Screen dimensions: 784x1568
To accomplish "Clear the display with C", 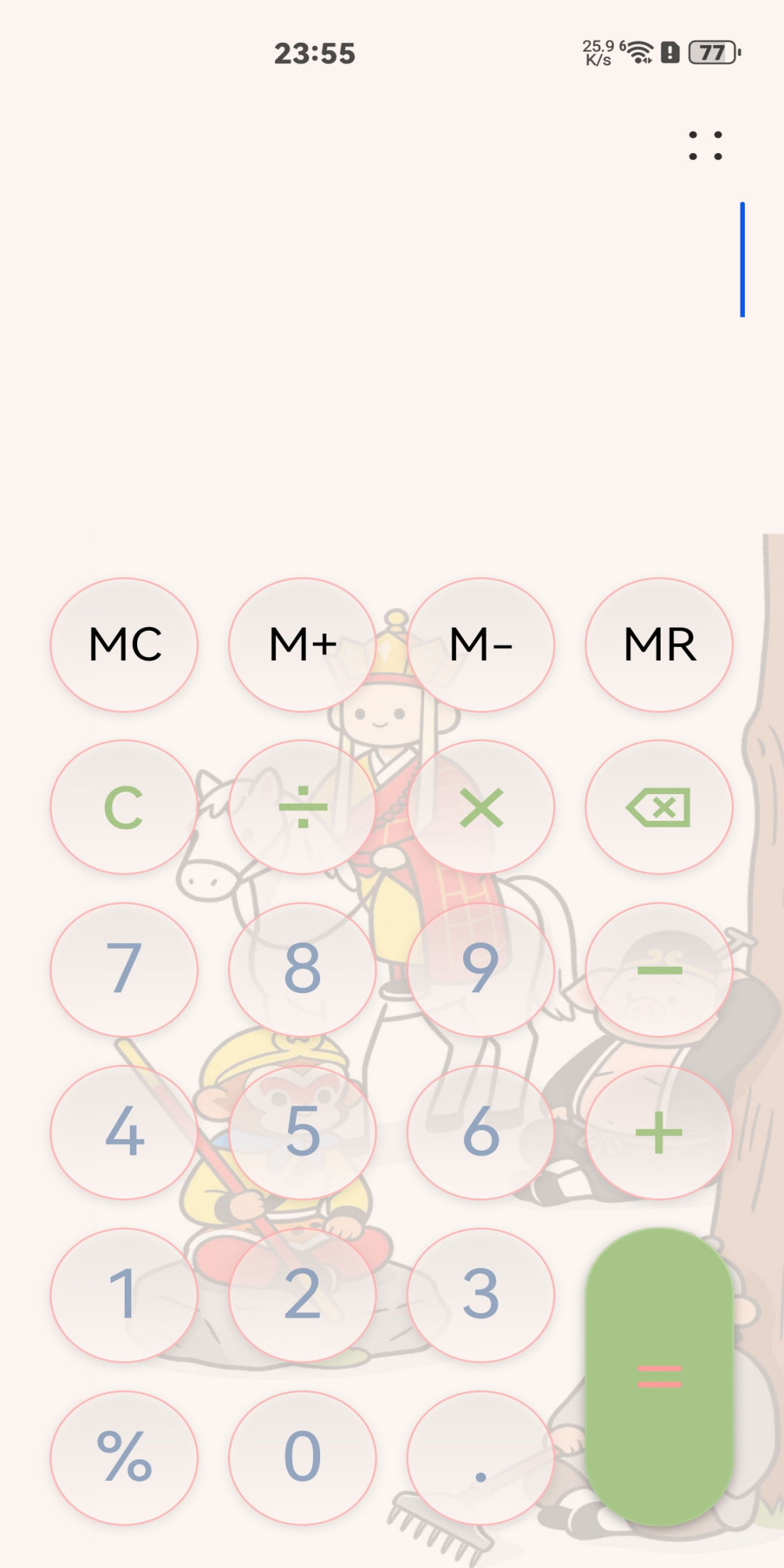I will click(124, 807).
